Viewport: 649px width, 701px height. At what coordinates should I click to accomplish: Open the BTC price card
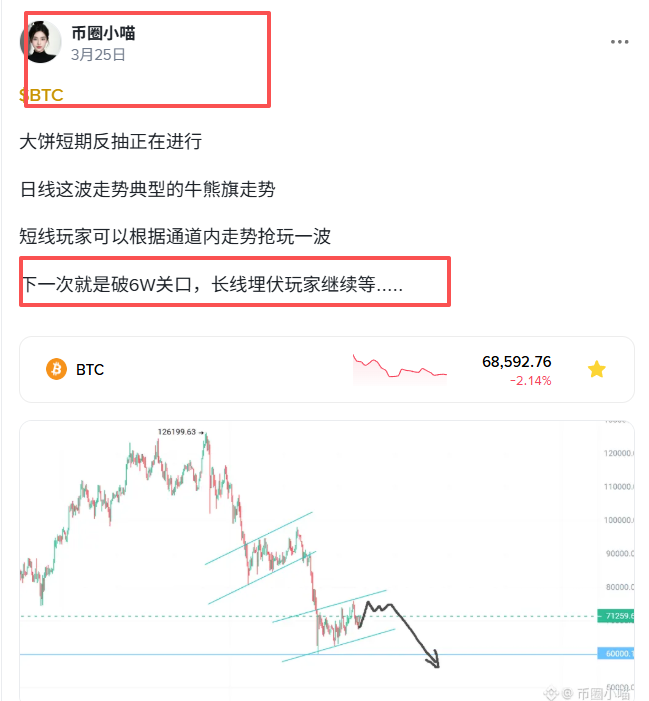point(250,369)
